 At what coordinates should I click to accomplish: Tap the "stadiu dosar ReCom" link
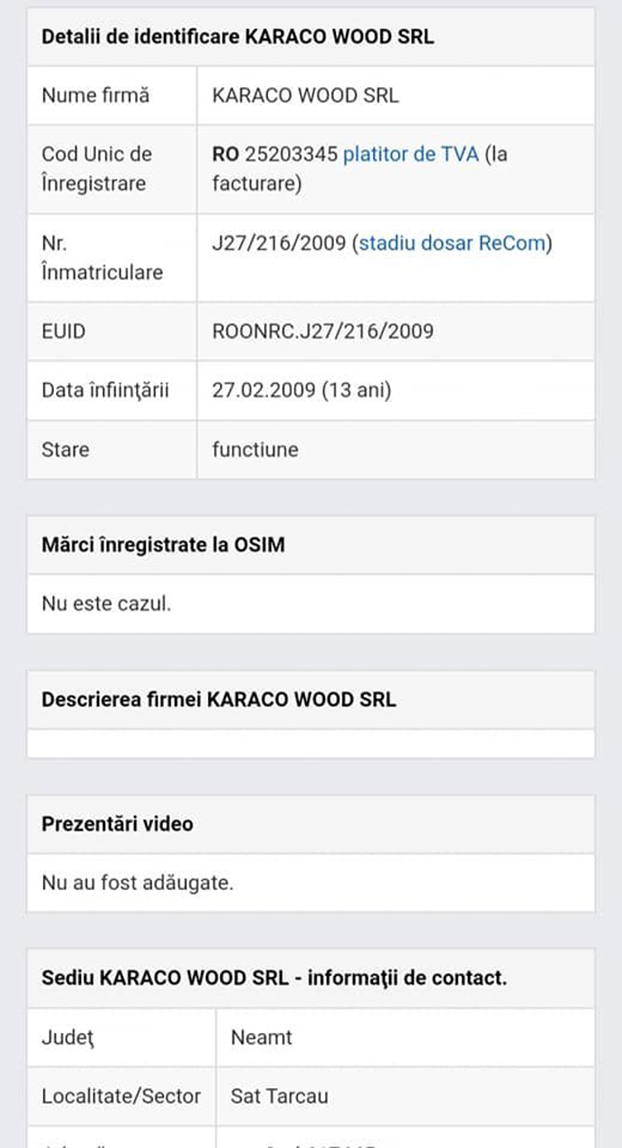pos(452,243)
